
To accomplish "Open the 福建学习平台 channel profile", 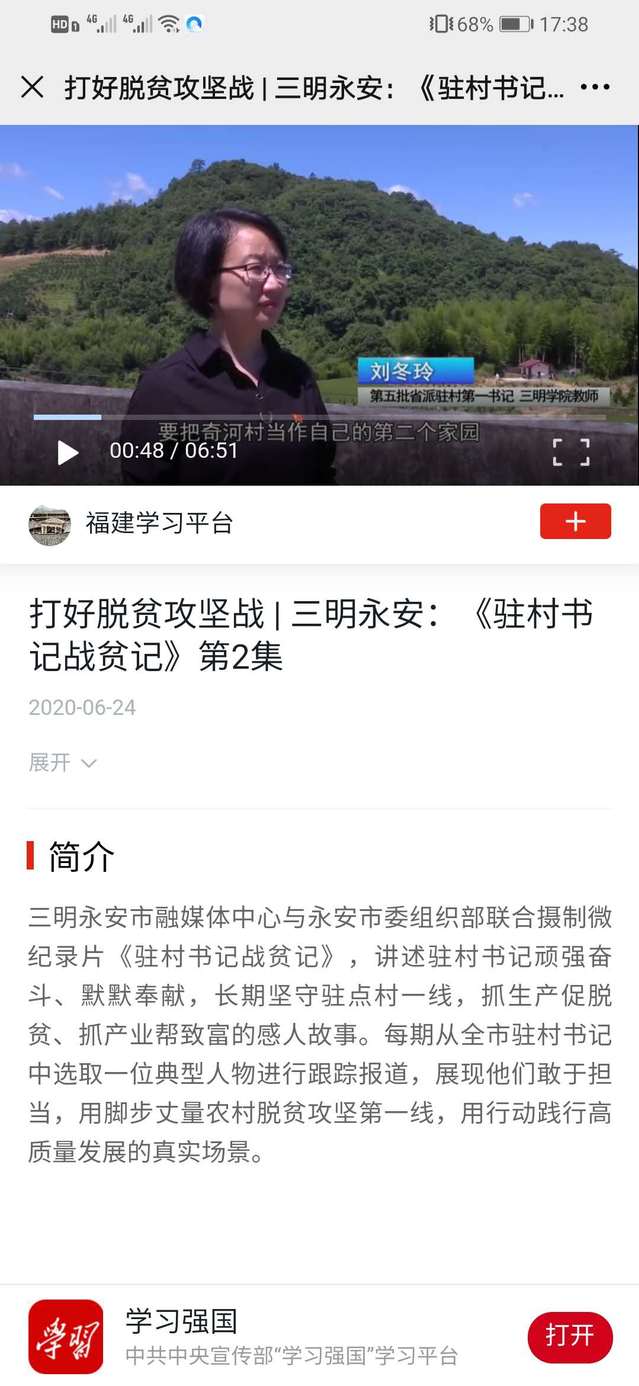I will [158, 523].
